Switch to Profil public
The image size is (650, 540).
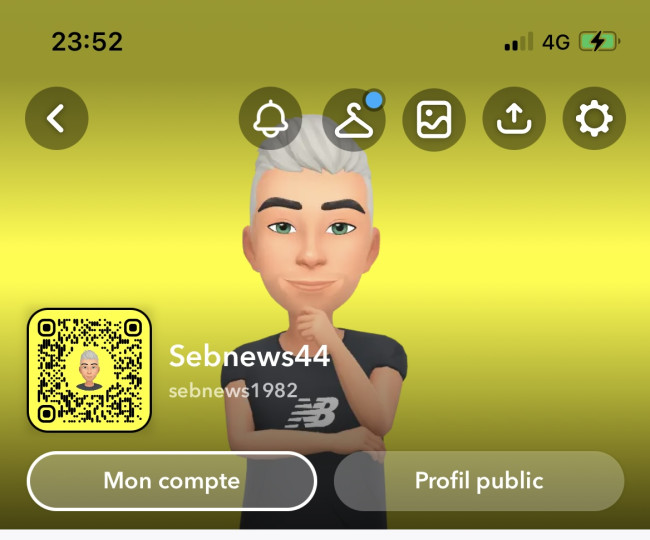click(479, 481)
